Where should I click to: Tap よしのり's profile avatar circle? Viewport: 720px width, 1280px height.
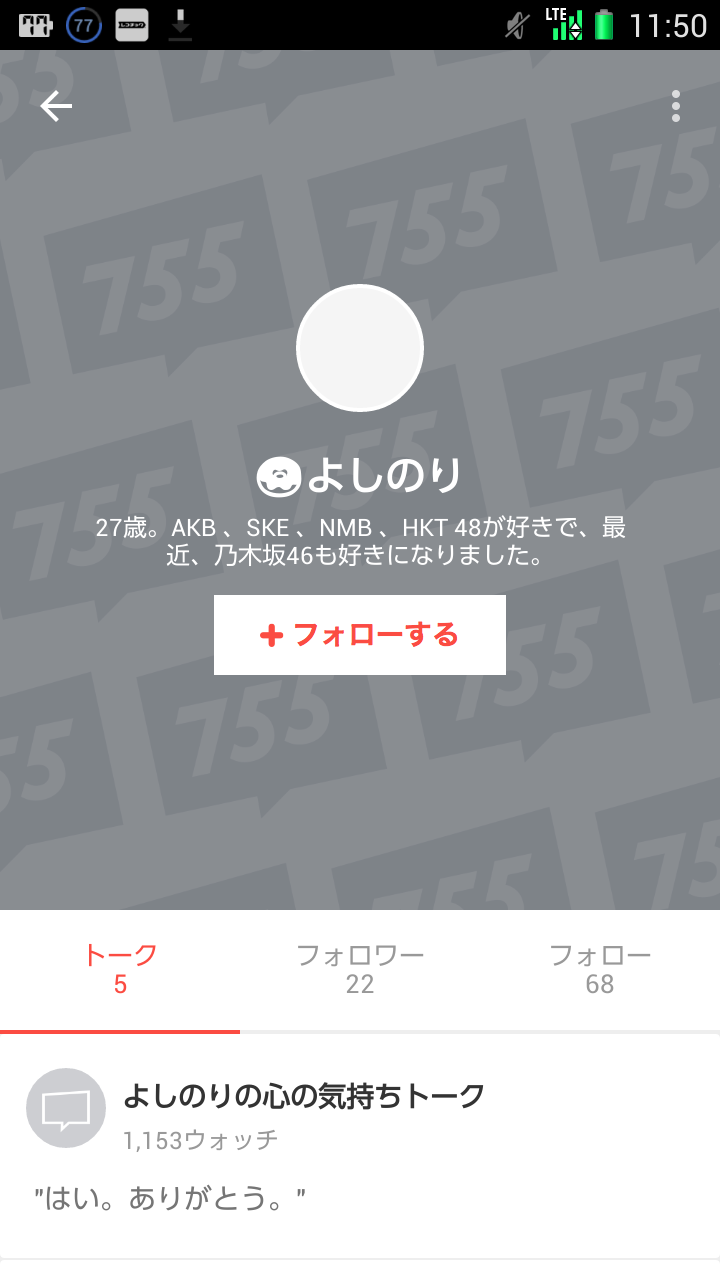[360, 347]
